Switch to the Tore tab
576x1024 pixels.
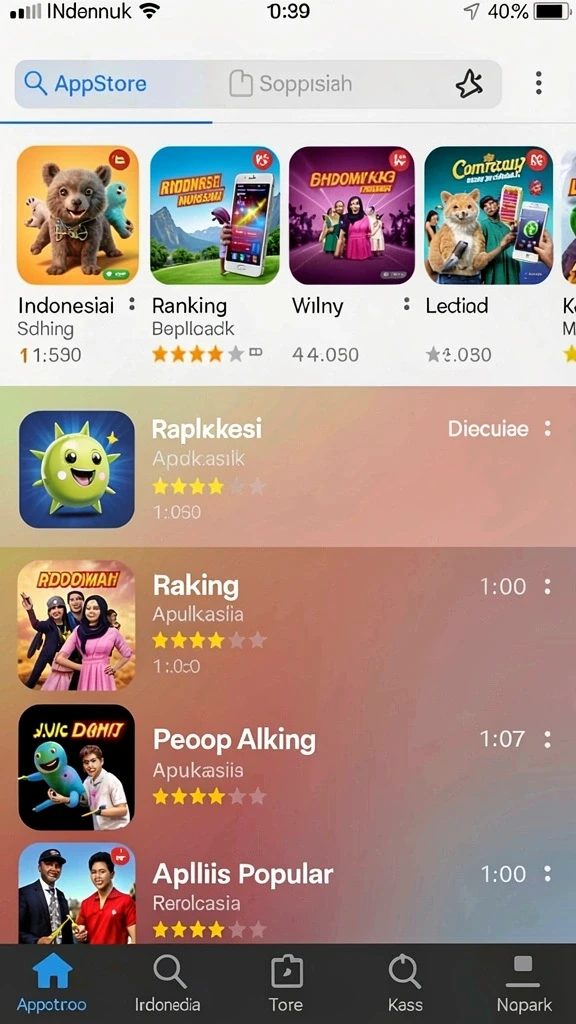tap(286, 984)
